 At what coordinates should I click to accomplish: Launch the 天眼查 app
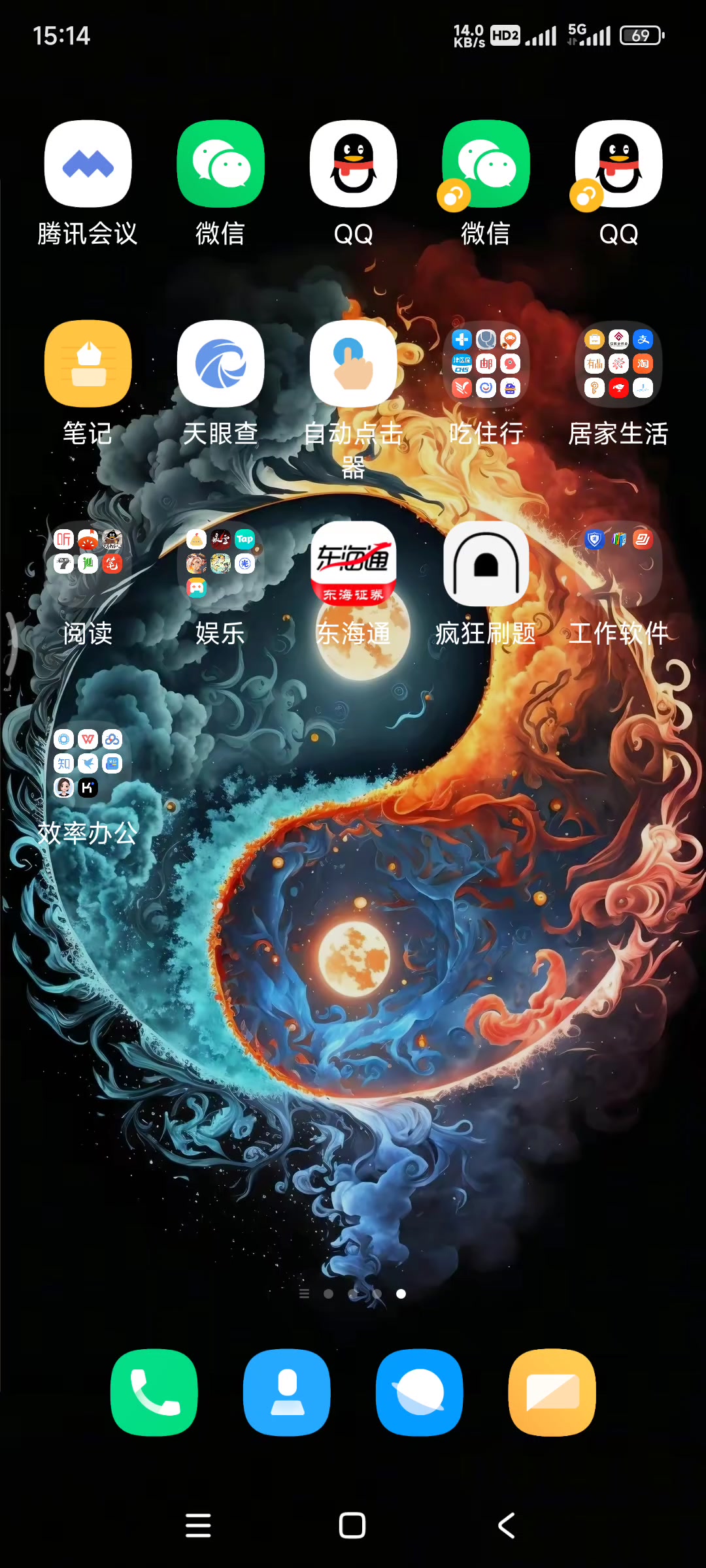point(220,364)
